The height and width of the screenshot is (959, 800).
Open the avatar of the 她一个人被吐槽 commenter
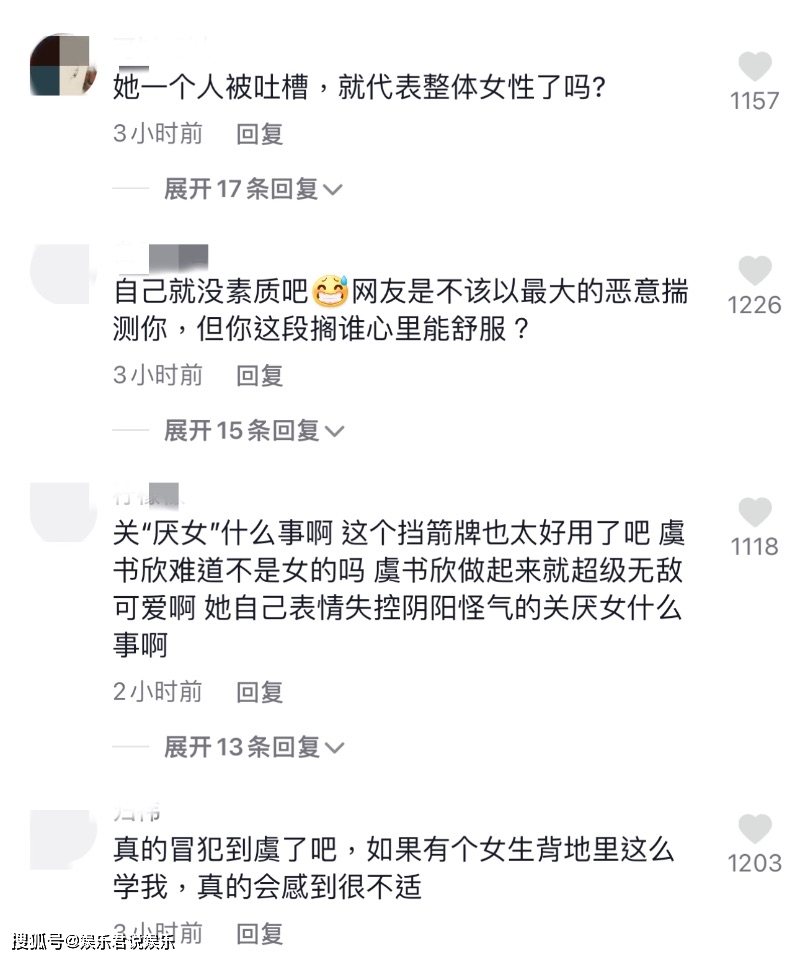tap(60, 66)
